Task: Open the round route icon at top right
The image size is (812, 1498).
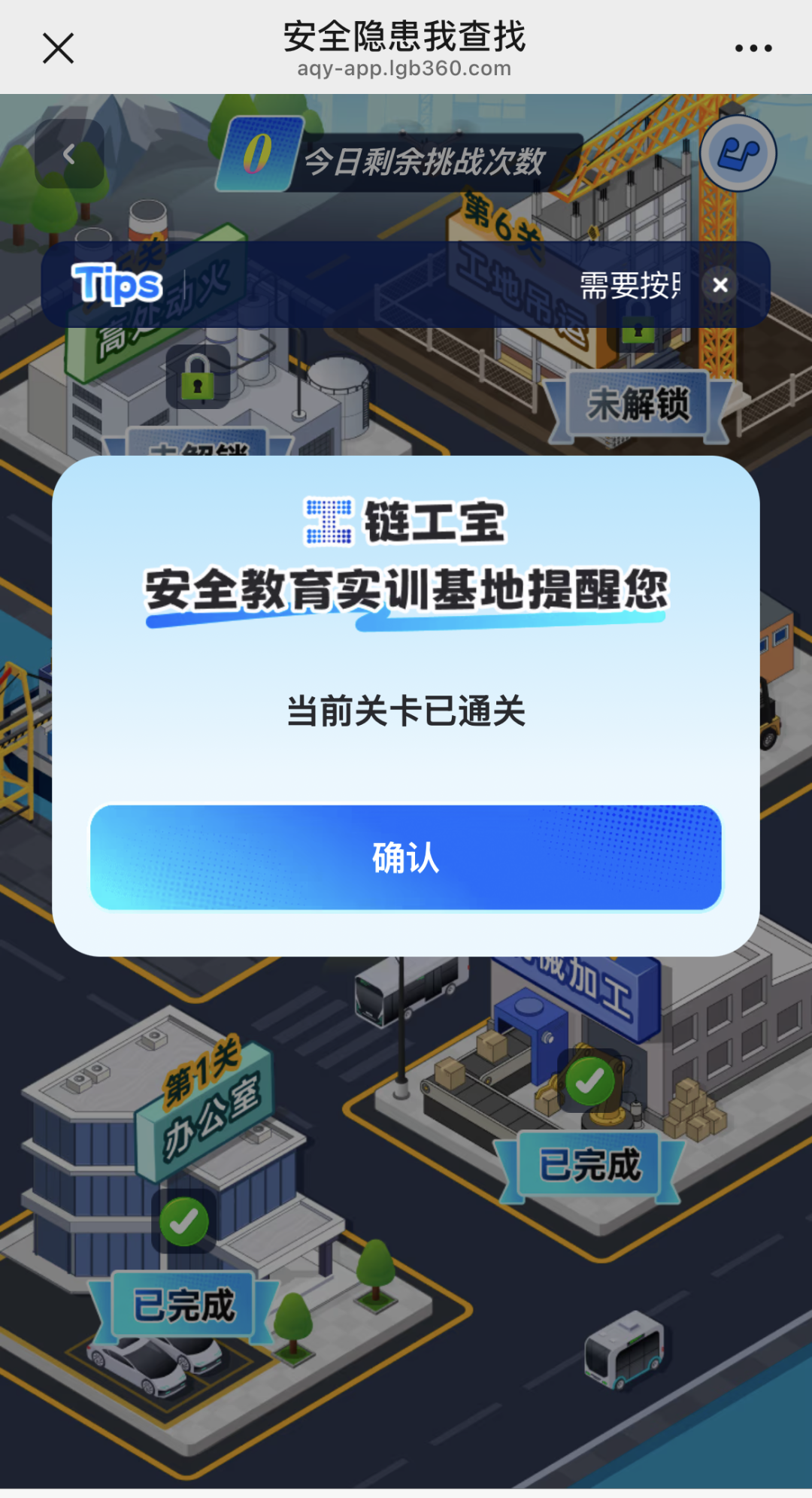Action: (x=738, y=153)
